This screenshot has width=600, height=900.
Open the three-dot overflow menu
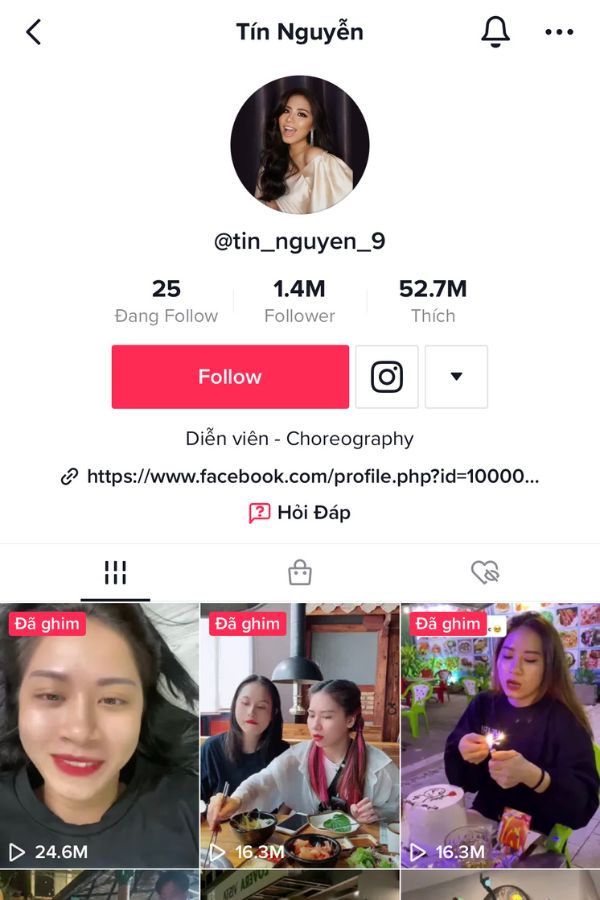click(559, 32)
